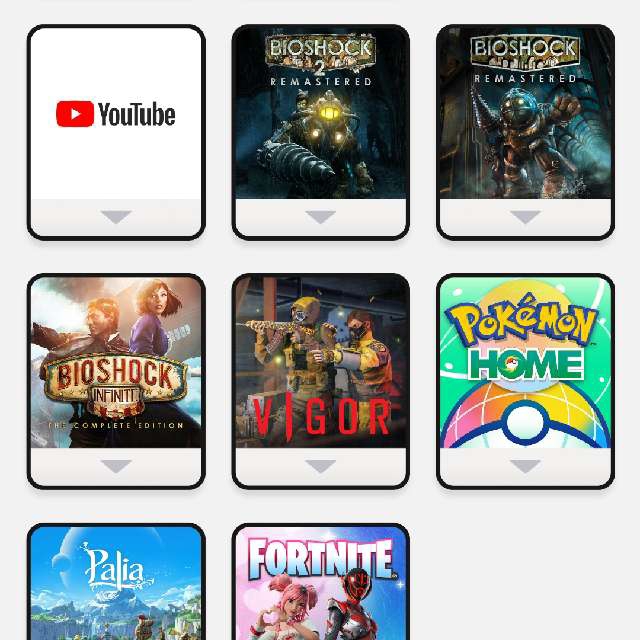The width and height of the screenshot is (640, 640).
Task: Expand options under BioShock 2 Remastered
Action: [321, 218]
